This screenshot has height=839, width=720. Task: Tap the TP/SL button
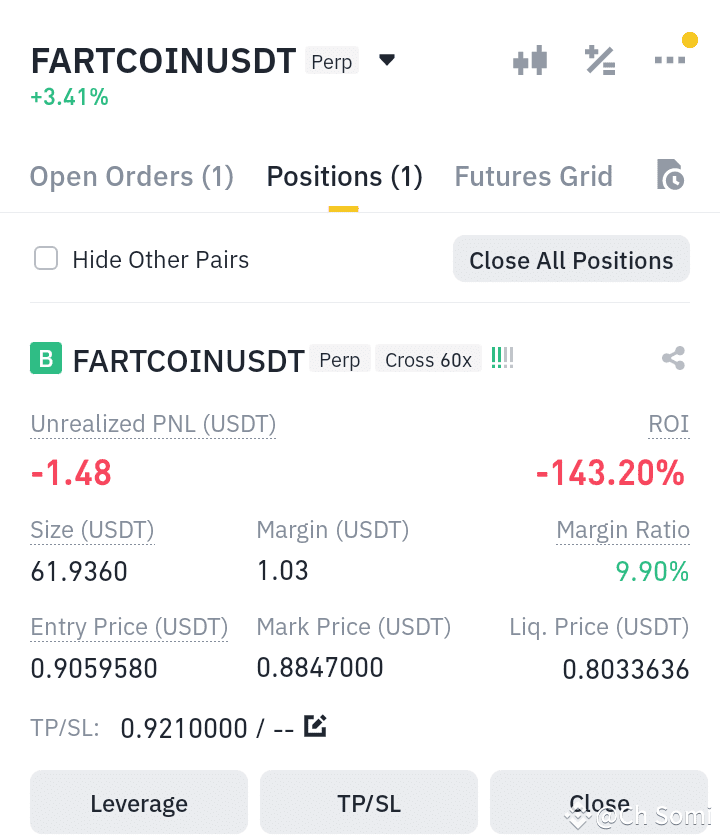(x=369, y=803)
